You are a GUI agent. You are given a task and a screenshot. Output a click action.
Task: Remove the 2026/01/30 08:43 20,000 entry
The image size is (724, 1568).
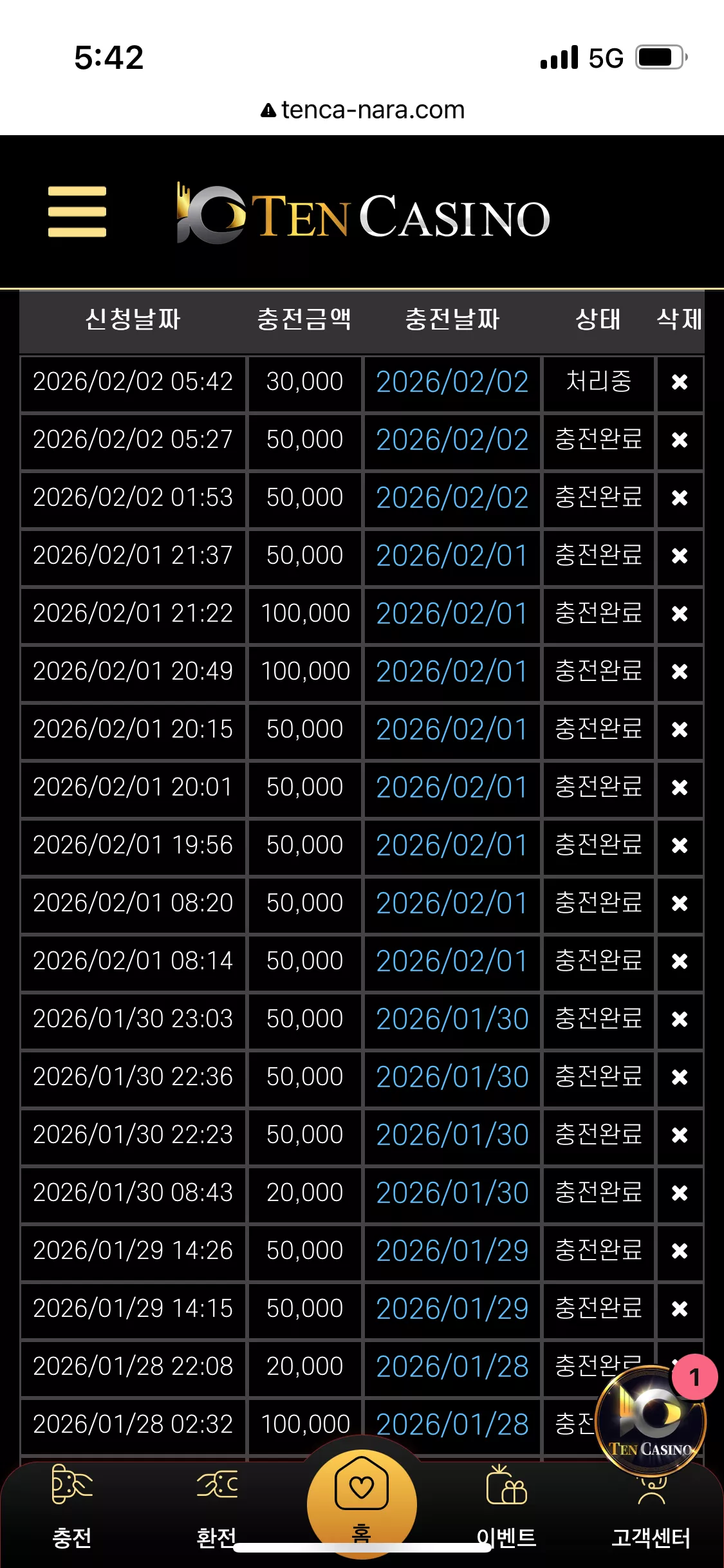click(x=680, y=1193)
